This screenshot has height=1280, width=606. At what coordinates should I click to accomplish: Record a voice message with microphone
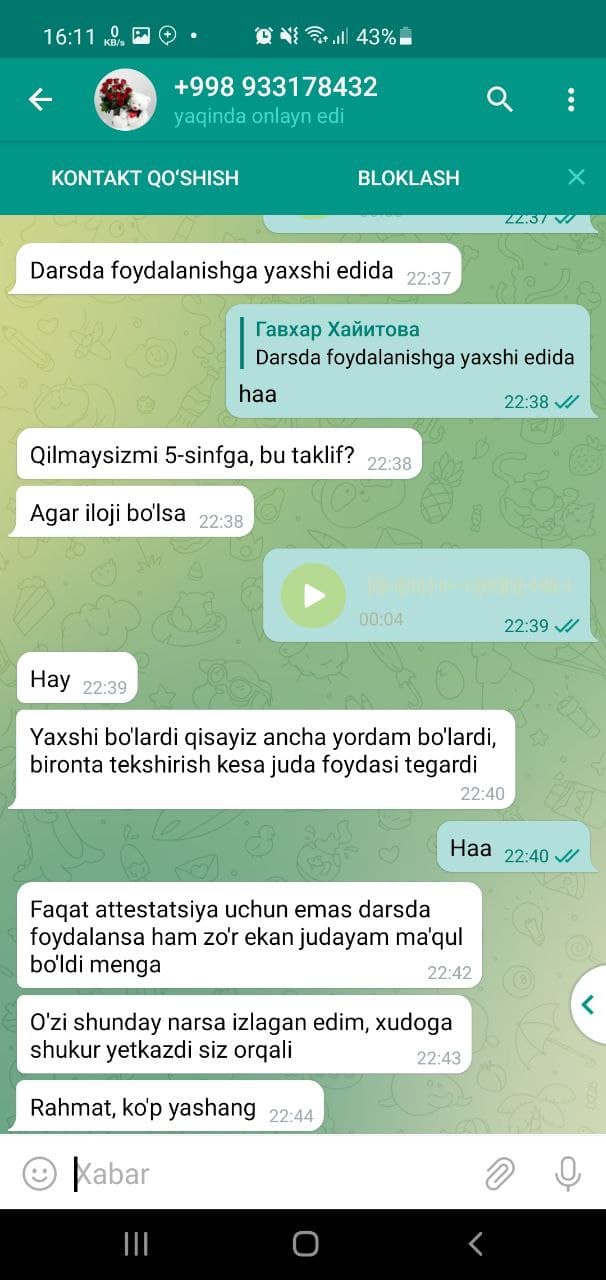point(568,1173)
